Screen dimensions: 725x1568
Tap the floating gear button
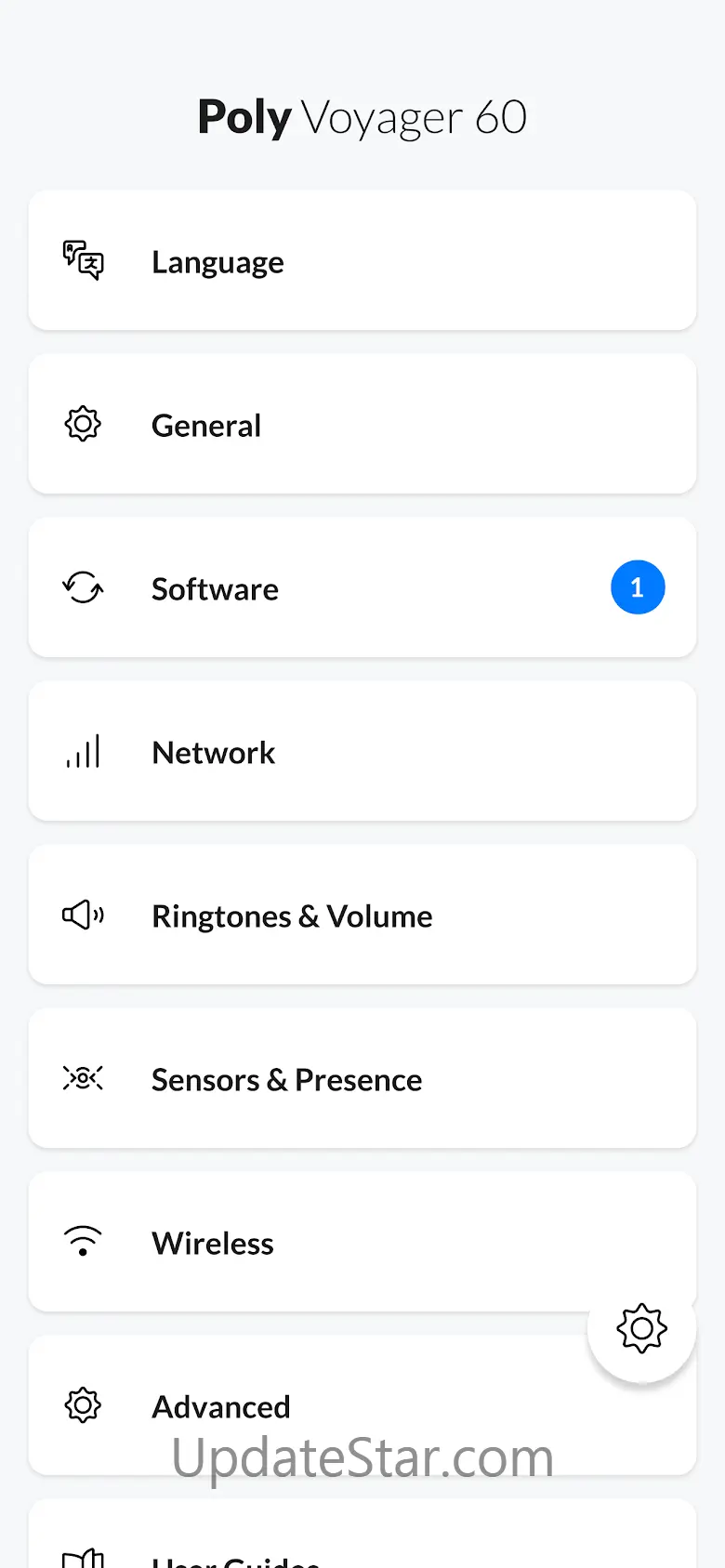[641, 1328]
